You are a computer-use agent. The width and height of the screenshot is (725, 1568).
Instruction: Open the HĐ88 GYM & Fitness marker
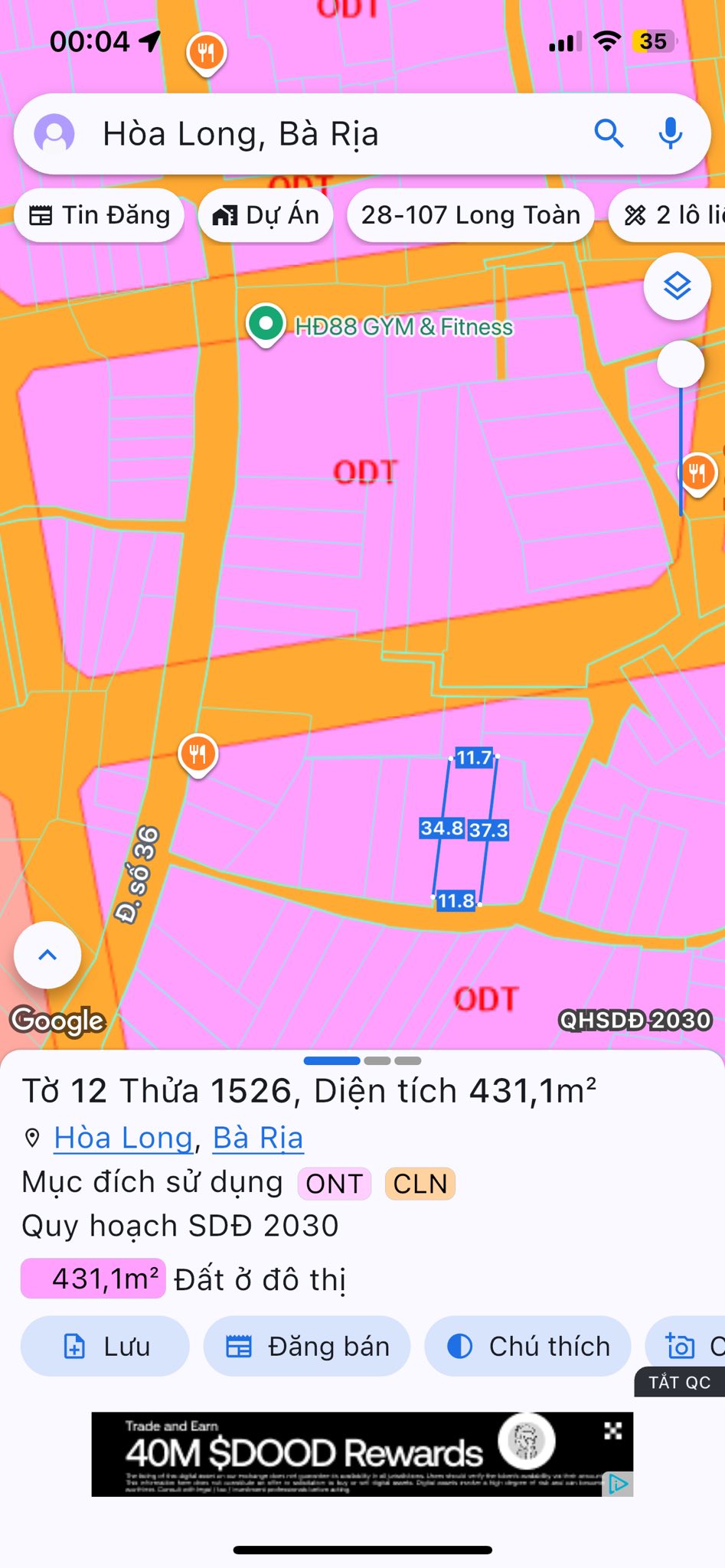[x=265, y=325]
